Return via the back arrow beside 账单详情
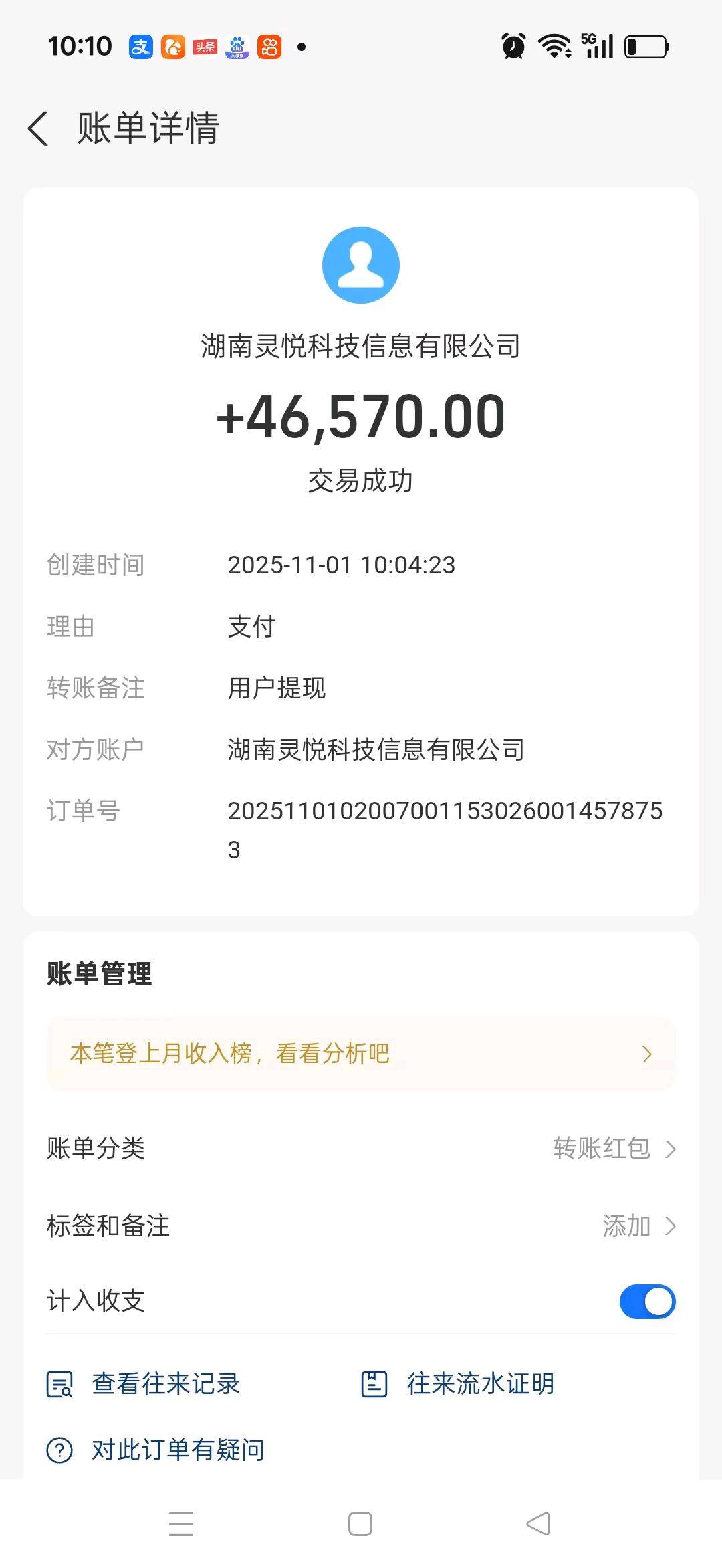The width and height of the screenshot is (722, 1568). tap(38, 129)
